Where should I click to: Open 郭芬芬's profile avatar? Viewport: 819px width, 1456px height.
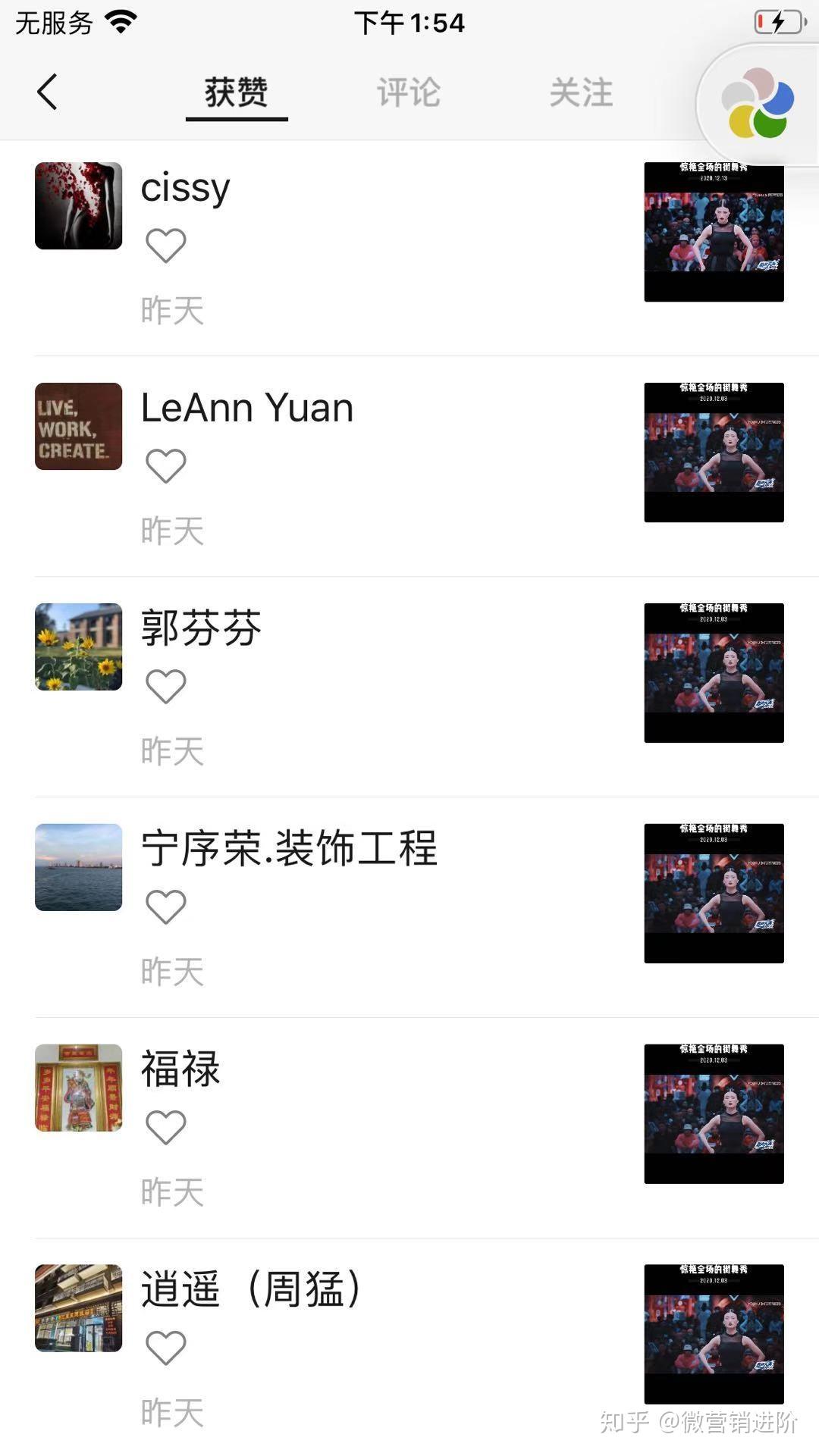79,647
